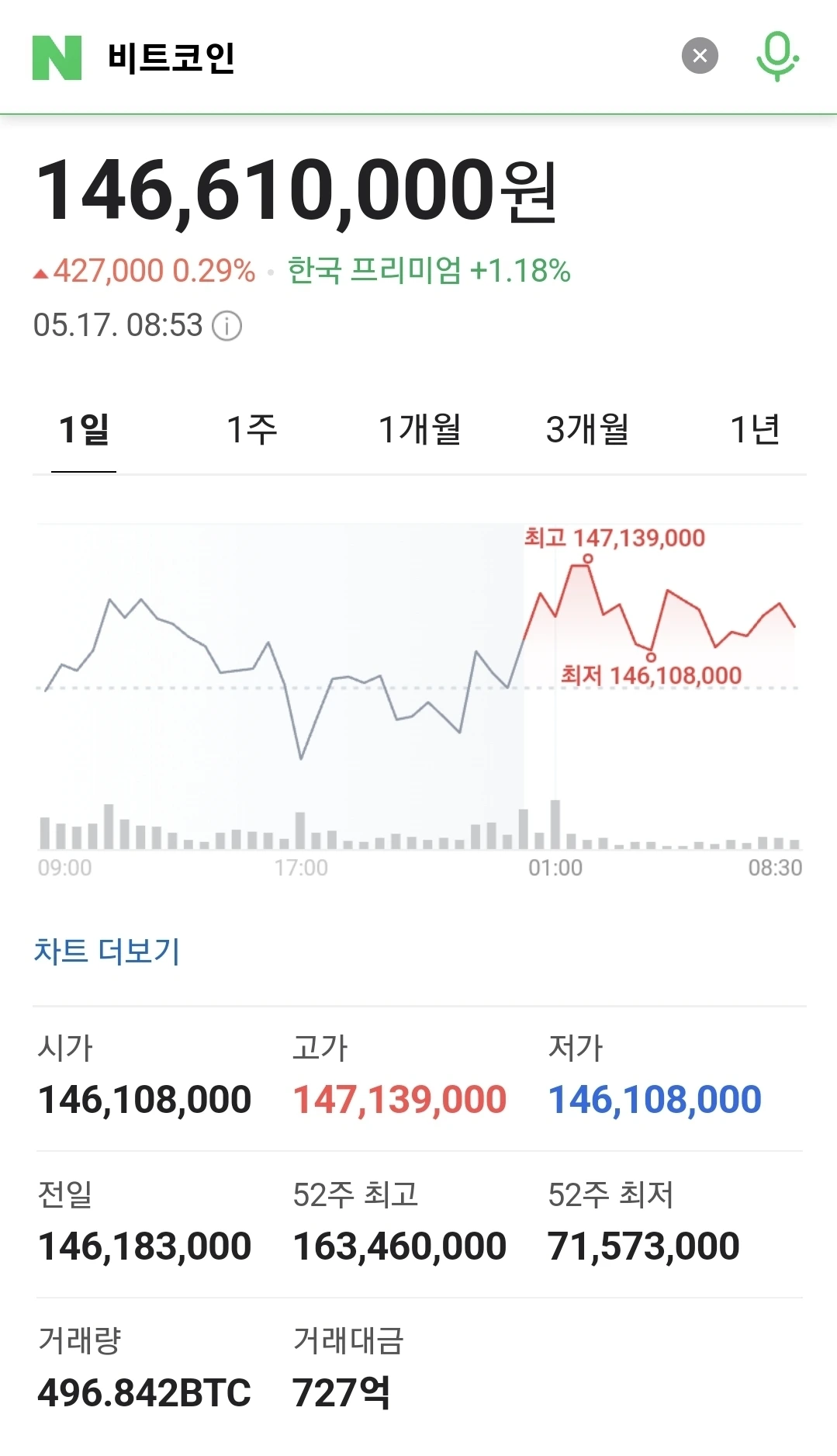Open the info icon beside 05.17. 08:53

[227, 326]
